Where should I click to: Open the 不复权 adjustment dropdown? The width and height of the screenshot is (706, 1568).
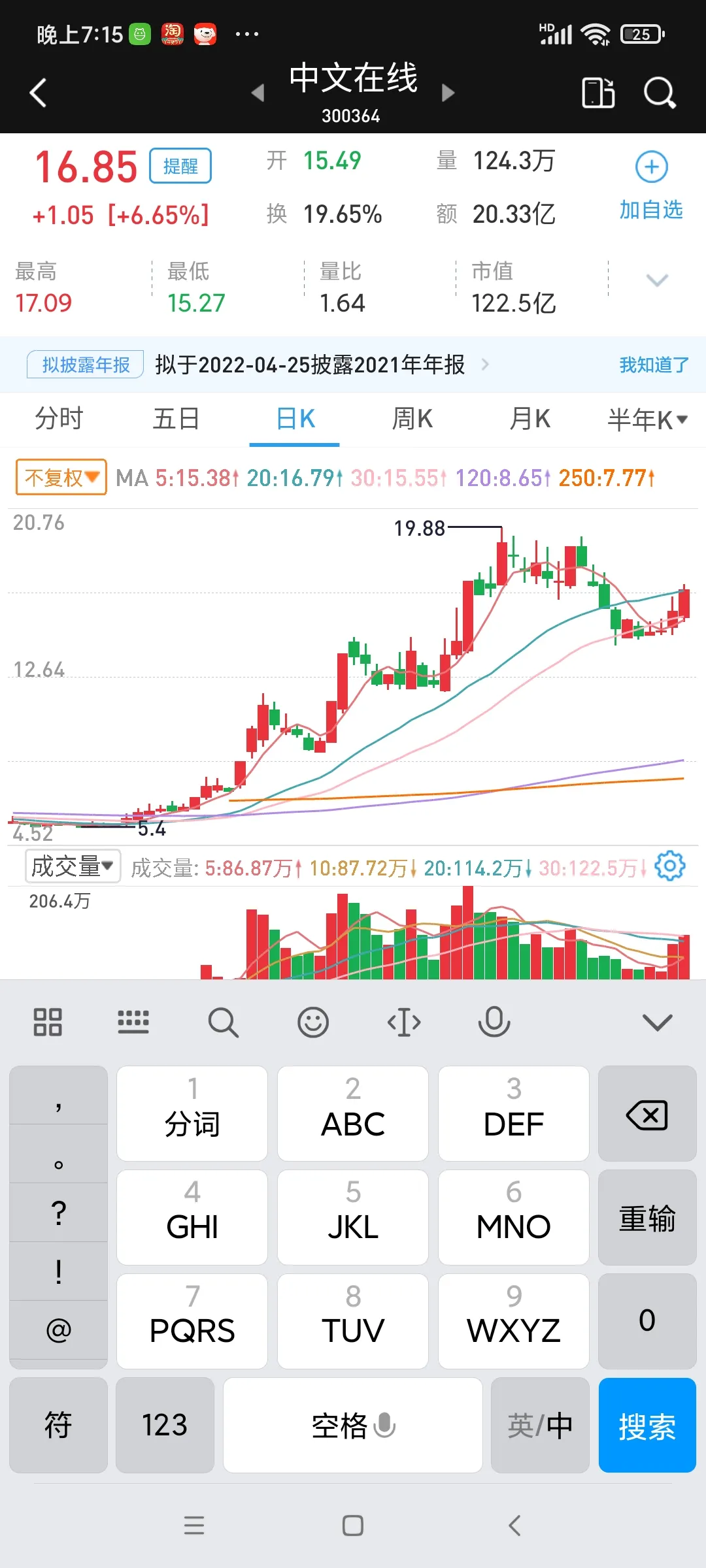tap(61, 477)
